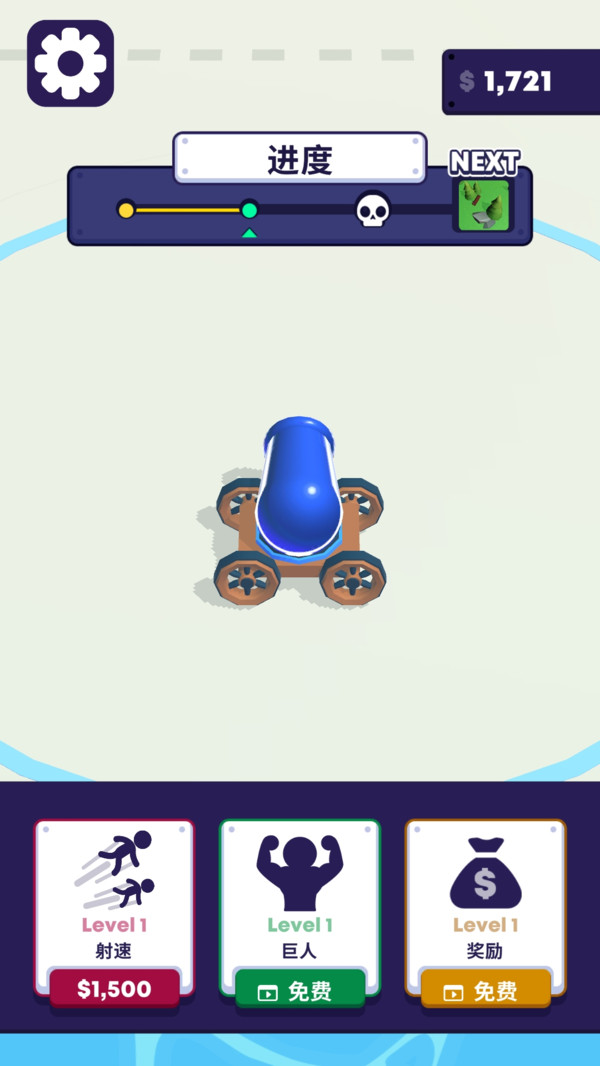Open the settings gear
Image resolution: width=600 pixels, height=1066 pixels.
coord(70,63)
